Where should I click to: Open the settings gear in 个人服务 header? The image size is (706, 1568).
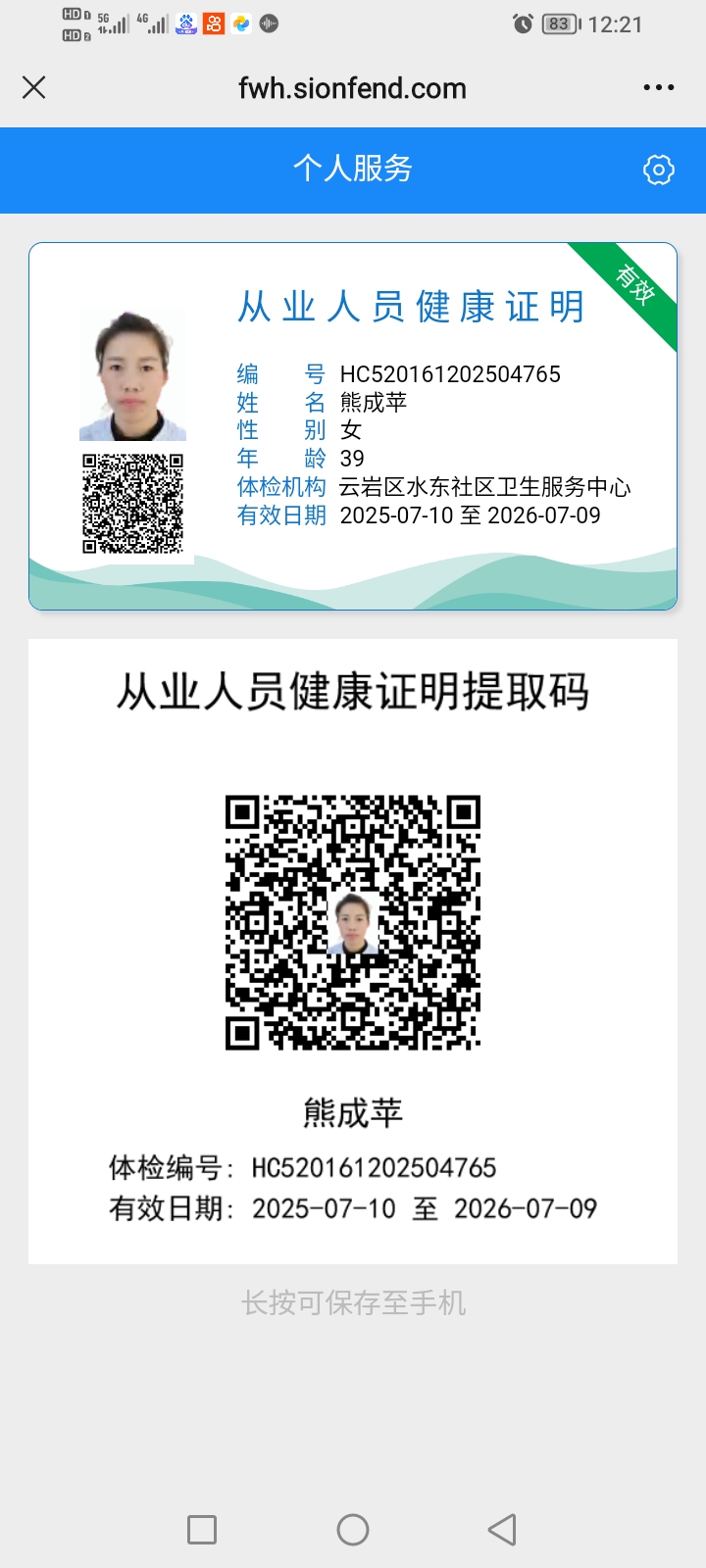pos(658,170)
